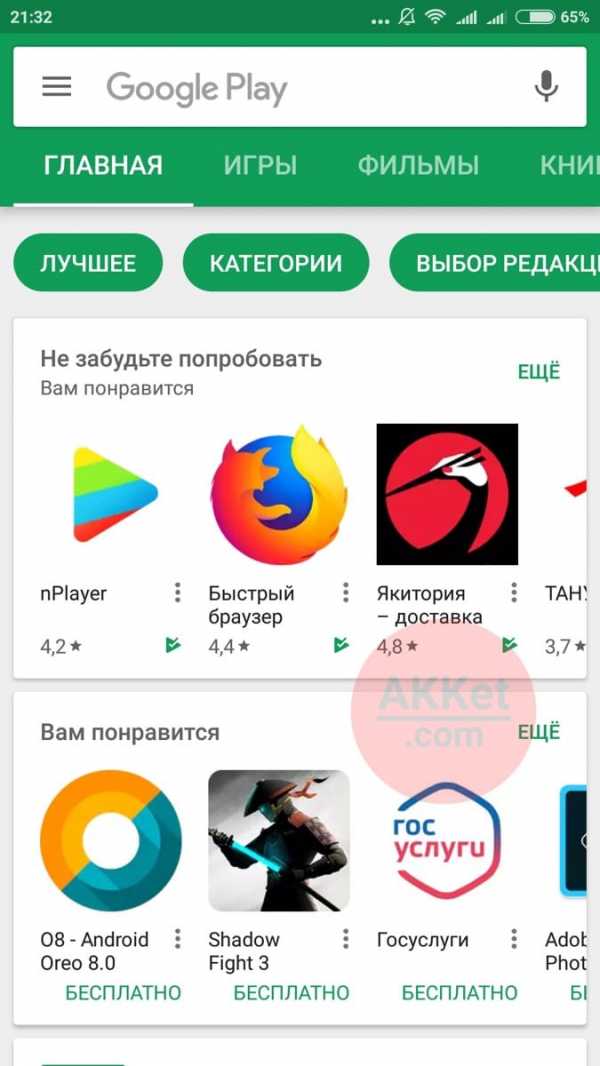Screen dimensions: 600x1066
Task: Start voice search with microphone icon
Action: pos(546,87)
